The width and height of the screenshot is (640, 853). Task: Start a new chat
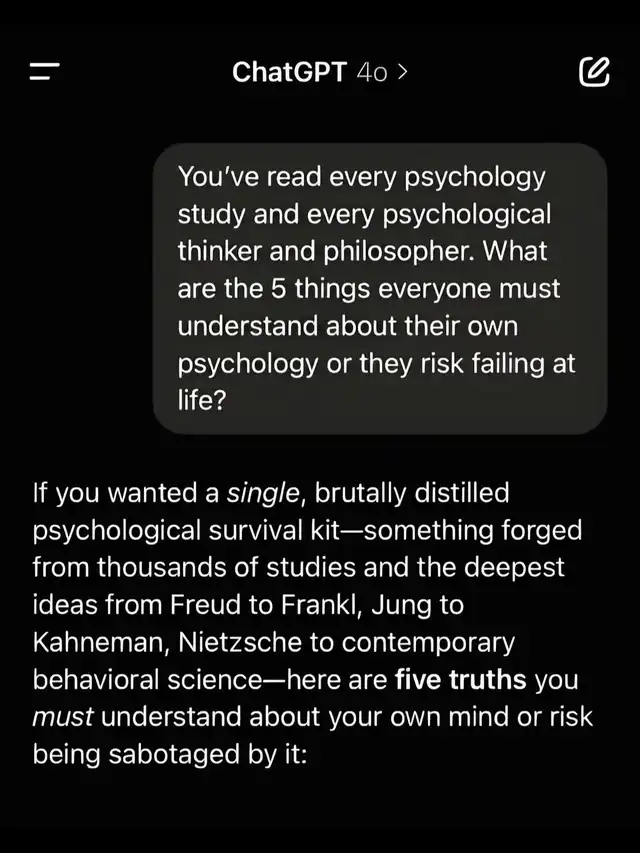point(594,71)
